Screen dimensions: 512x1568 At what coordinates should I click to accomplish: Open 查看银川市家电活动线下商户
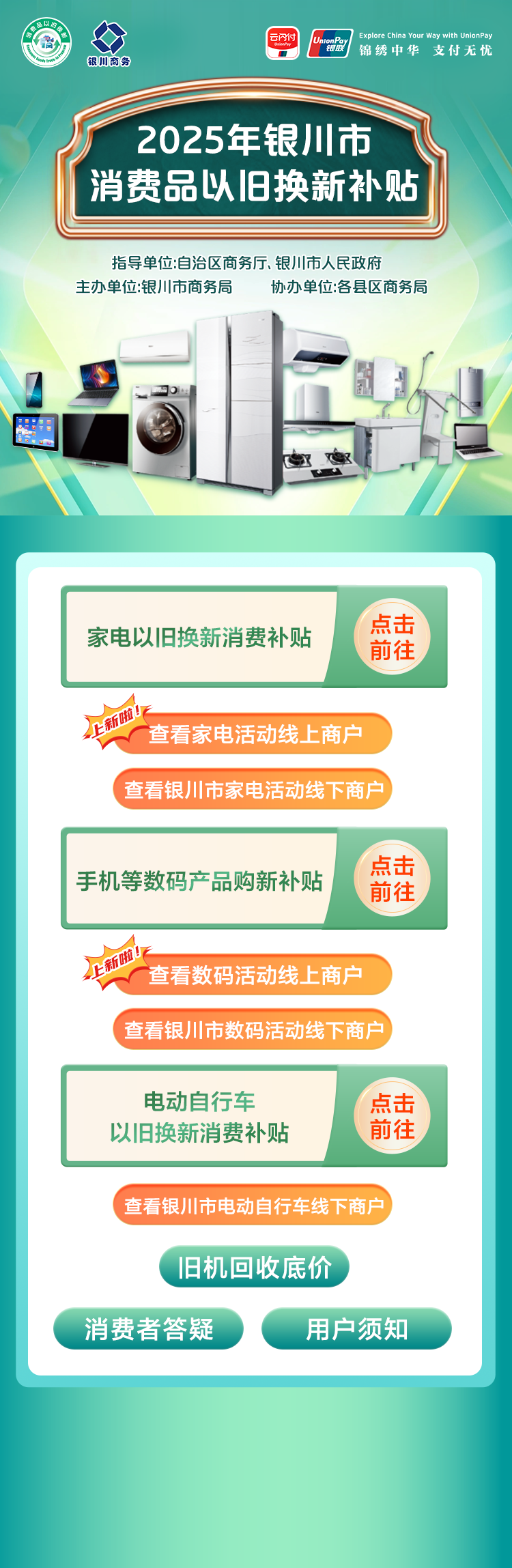tap(253, 790)
